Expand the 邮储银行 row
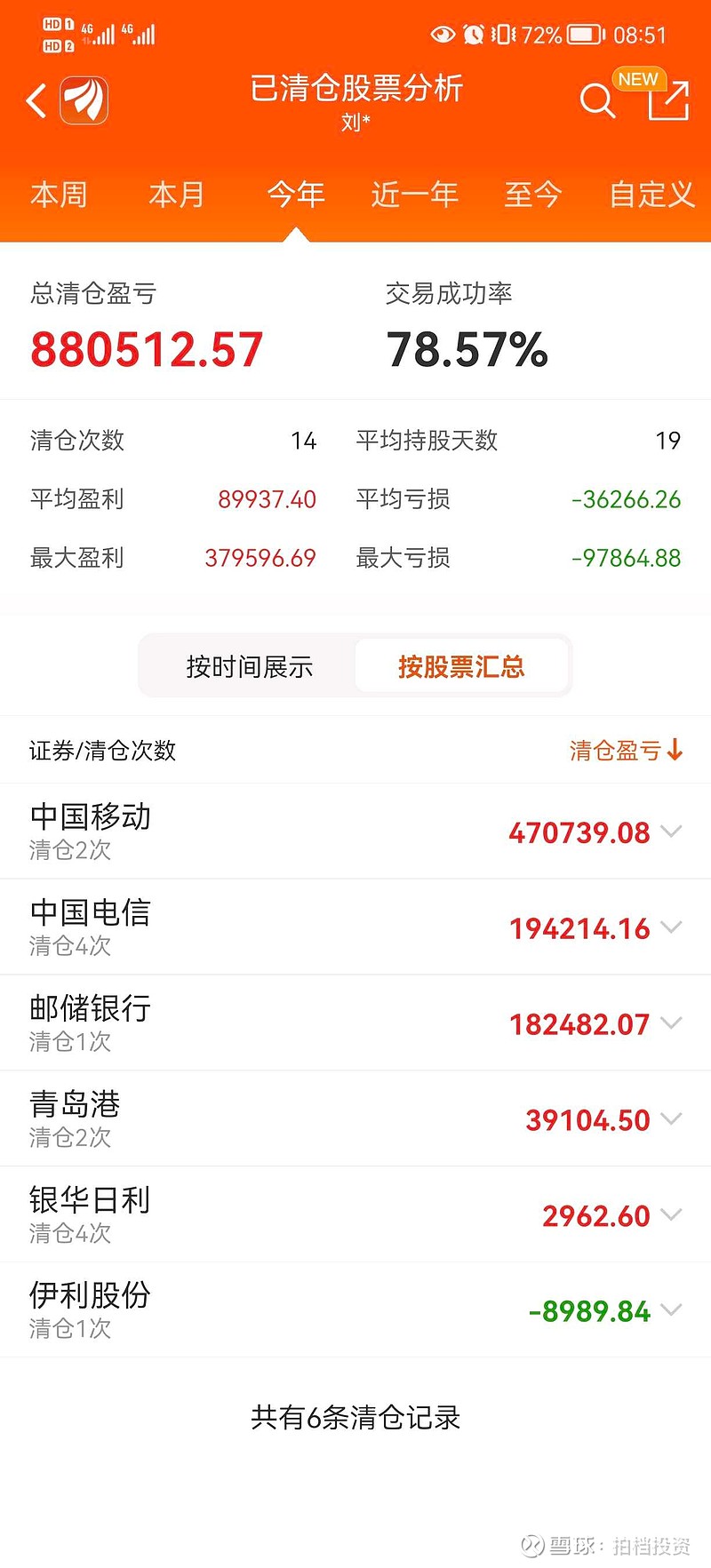The image size is (711, 1568). (355, 1023)
